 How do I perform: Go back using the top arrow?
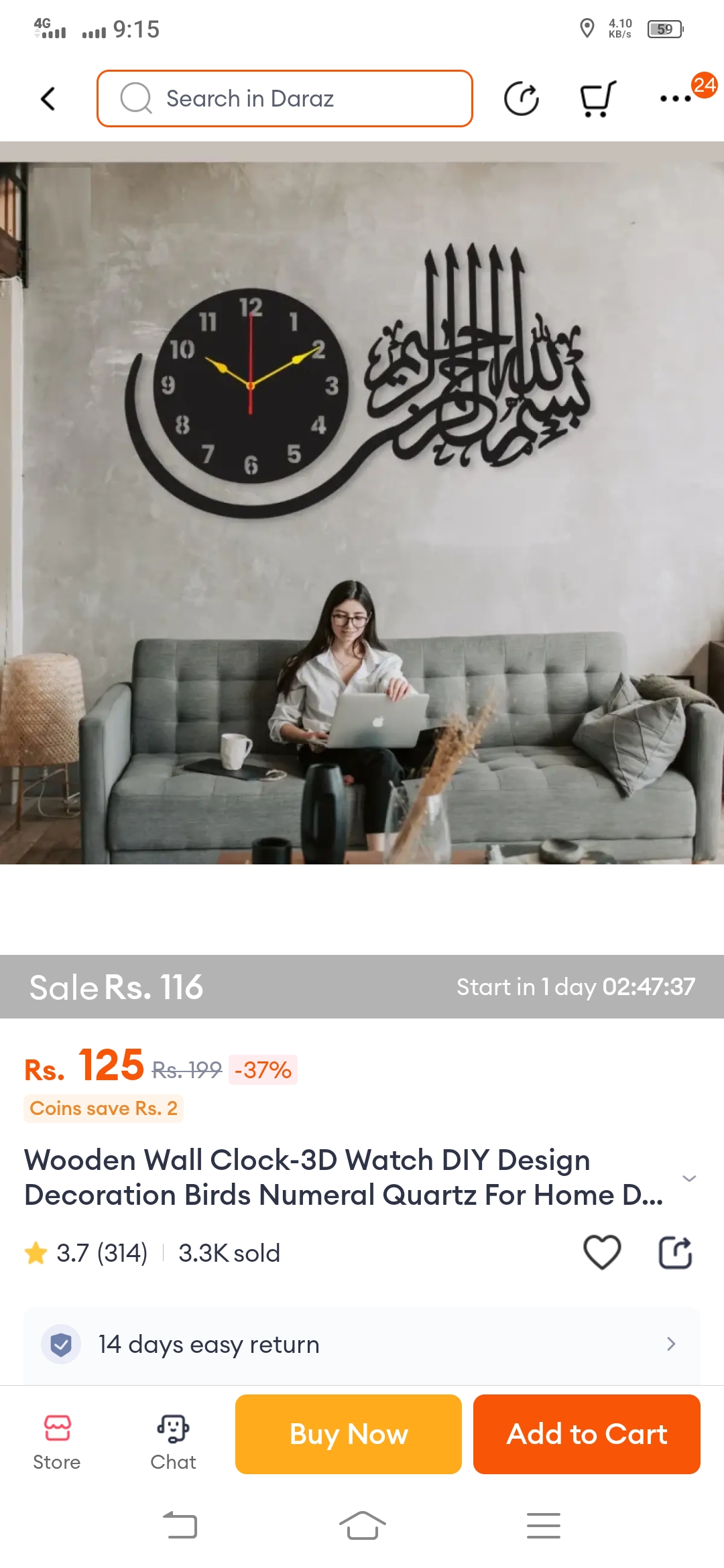click(48, 99)
